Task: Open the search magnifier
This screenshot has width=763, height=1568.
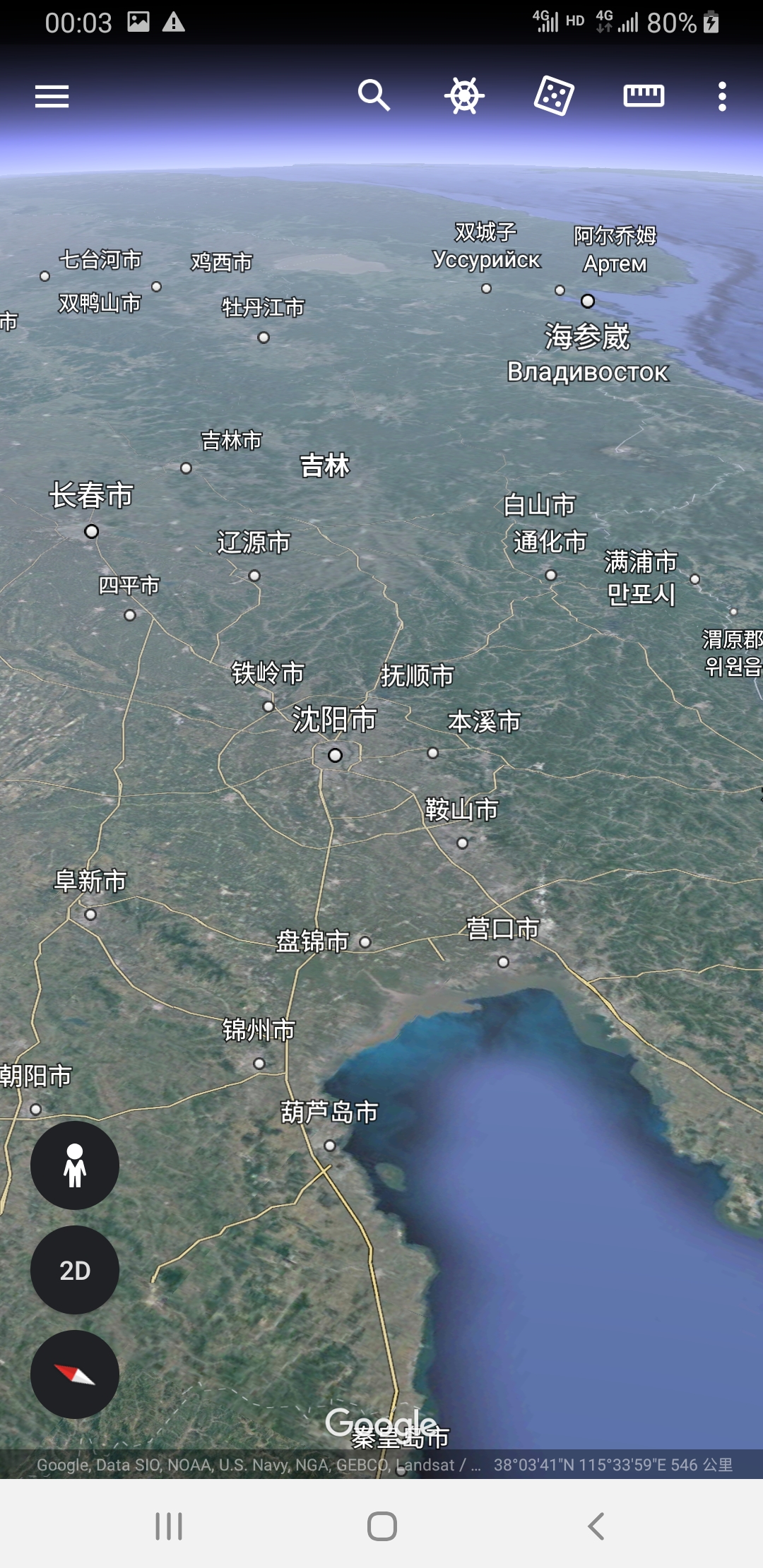Action: [374, 95]
